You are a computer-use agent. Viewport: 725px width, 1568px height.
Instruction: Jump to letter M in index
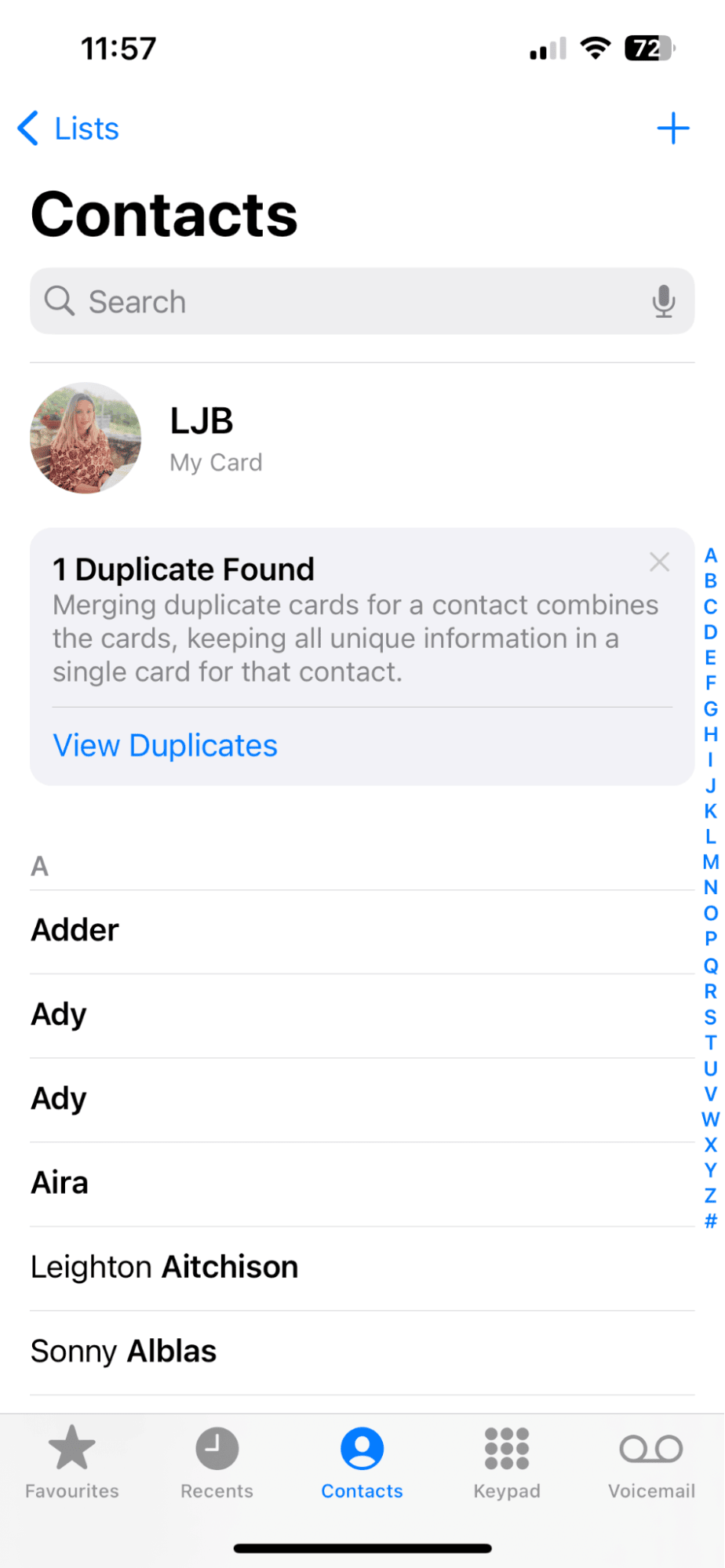click(710, 862)
